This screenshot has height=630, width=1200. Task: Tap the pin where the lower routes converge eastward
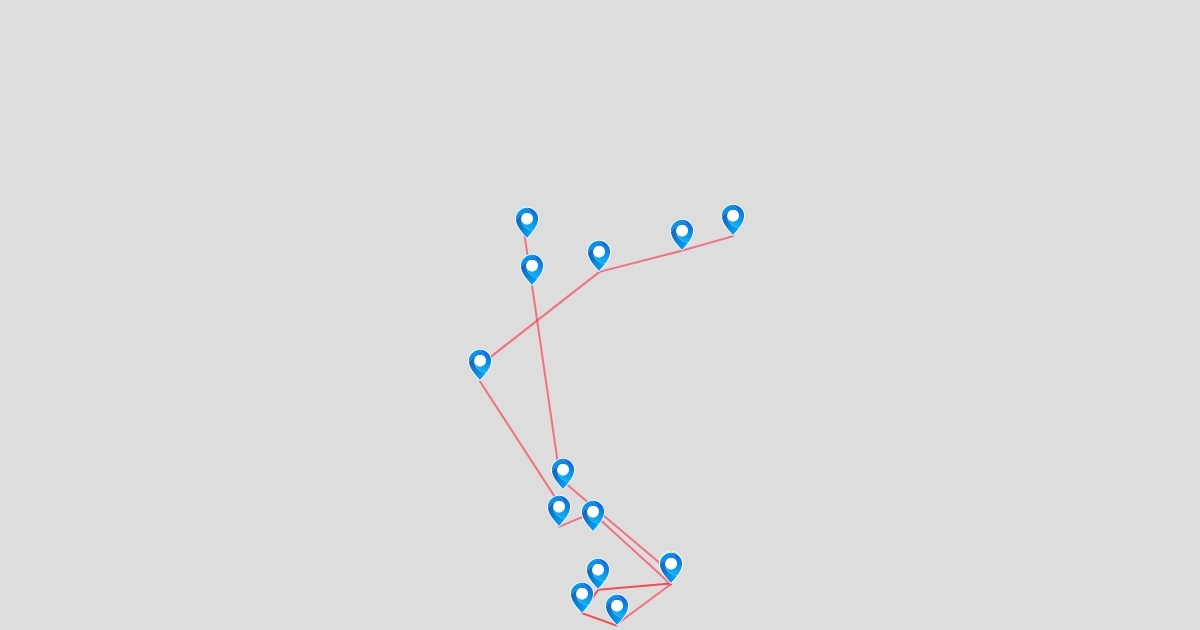(671, 567)
